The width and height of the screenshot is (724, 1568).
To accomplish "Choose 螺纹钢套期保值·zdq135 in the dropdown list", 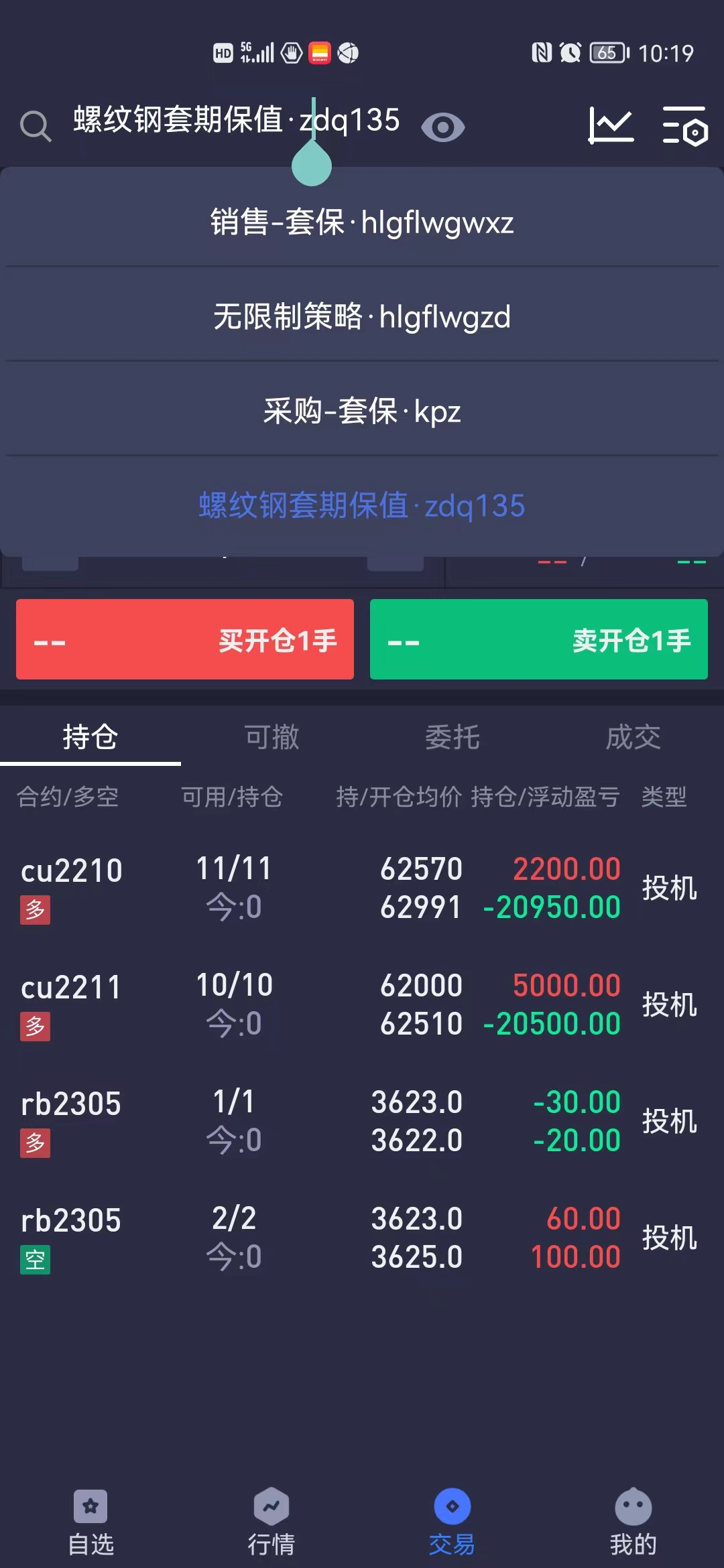I will (362, 505).
